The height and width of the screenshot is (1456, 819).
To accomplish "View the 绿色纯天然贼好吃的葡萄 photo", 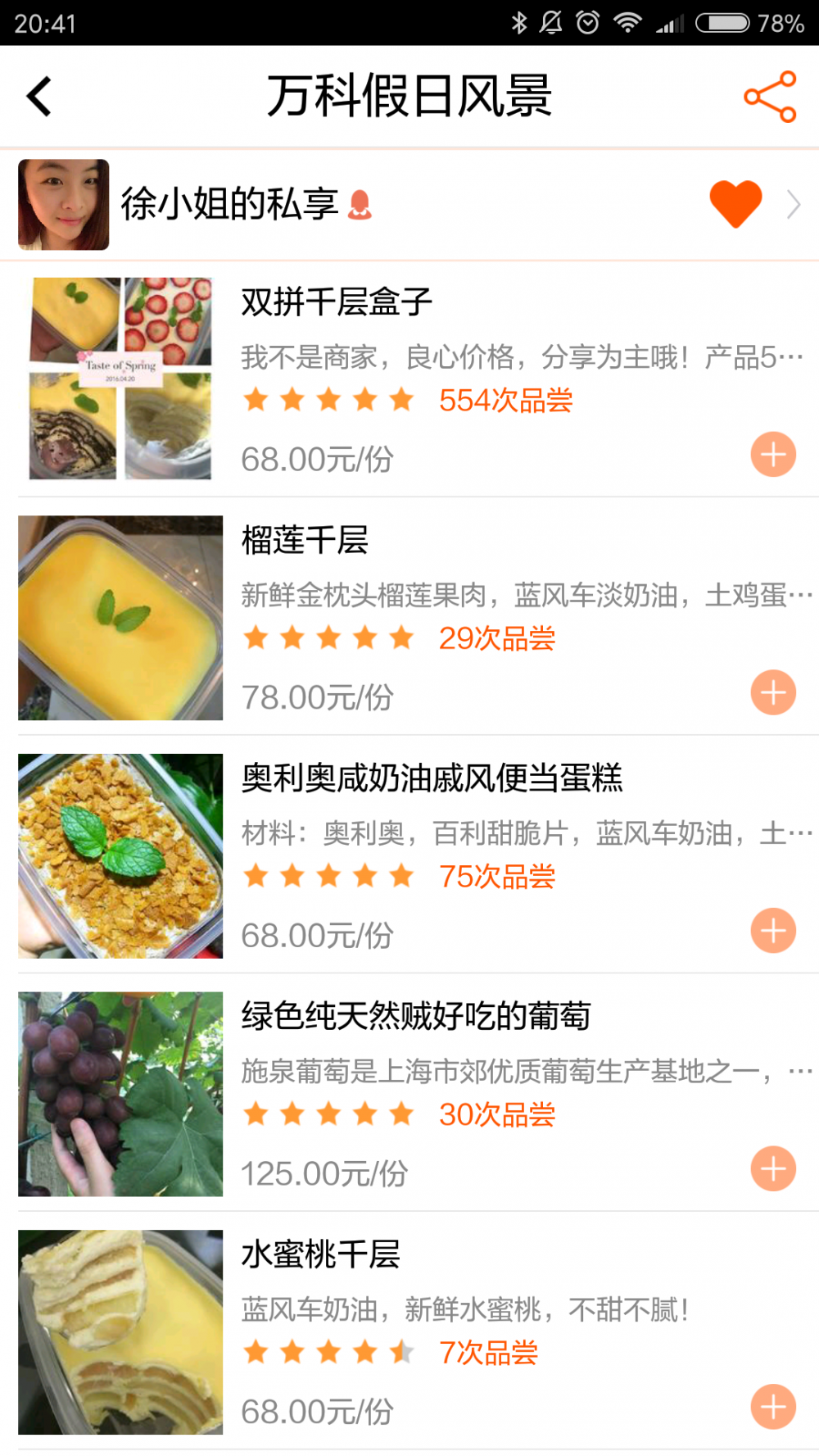I will pyautogui.click(x=120, y=1094).
